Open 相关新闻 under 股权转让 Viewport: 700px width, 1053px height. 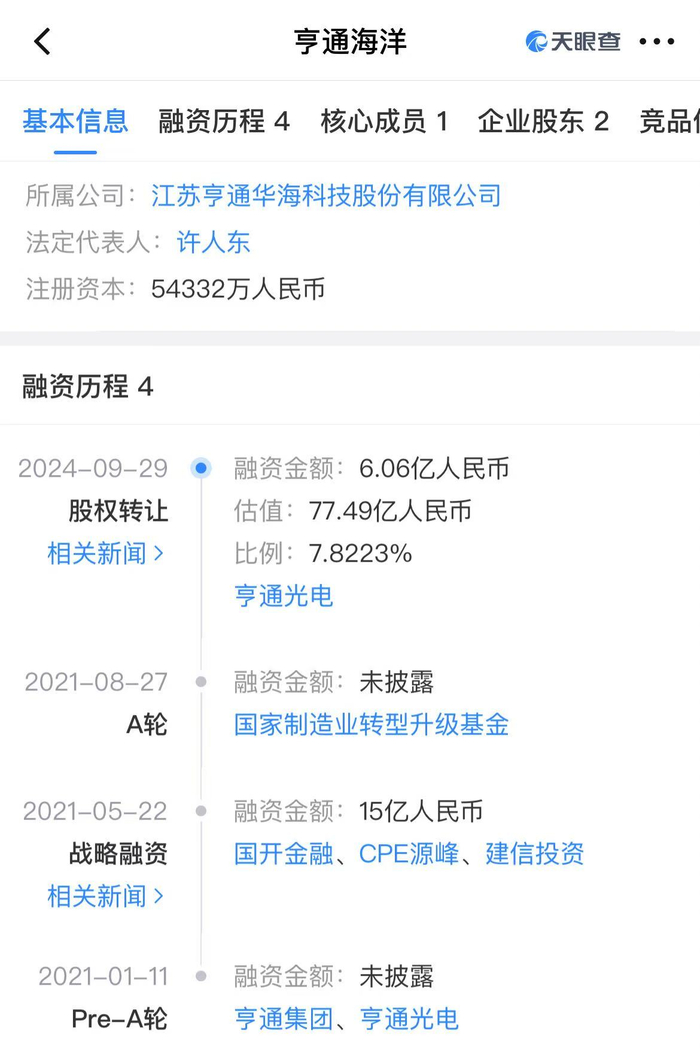coord(105,553)
